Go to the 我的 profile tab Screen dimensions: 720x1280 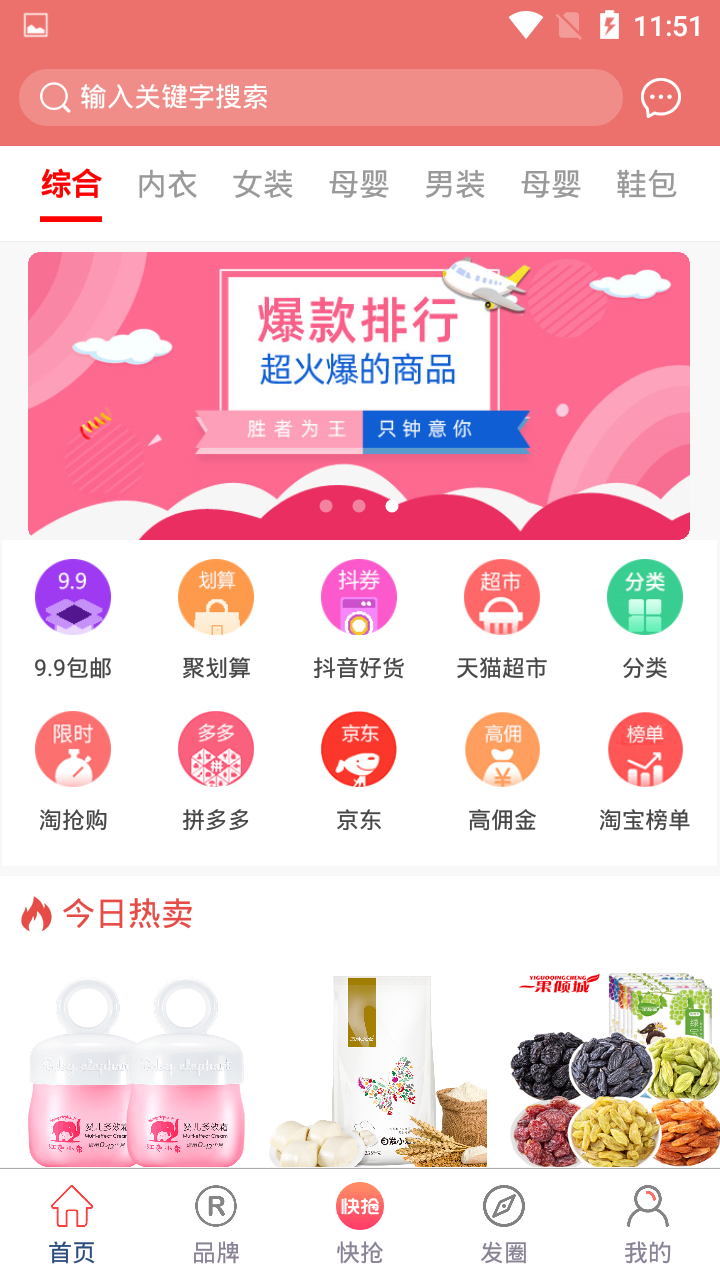[648, 1225]
